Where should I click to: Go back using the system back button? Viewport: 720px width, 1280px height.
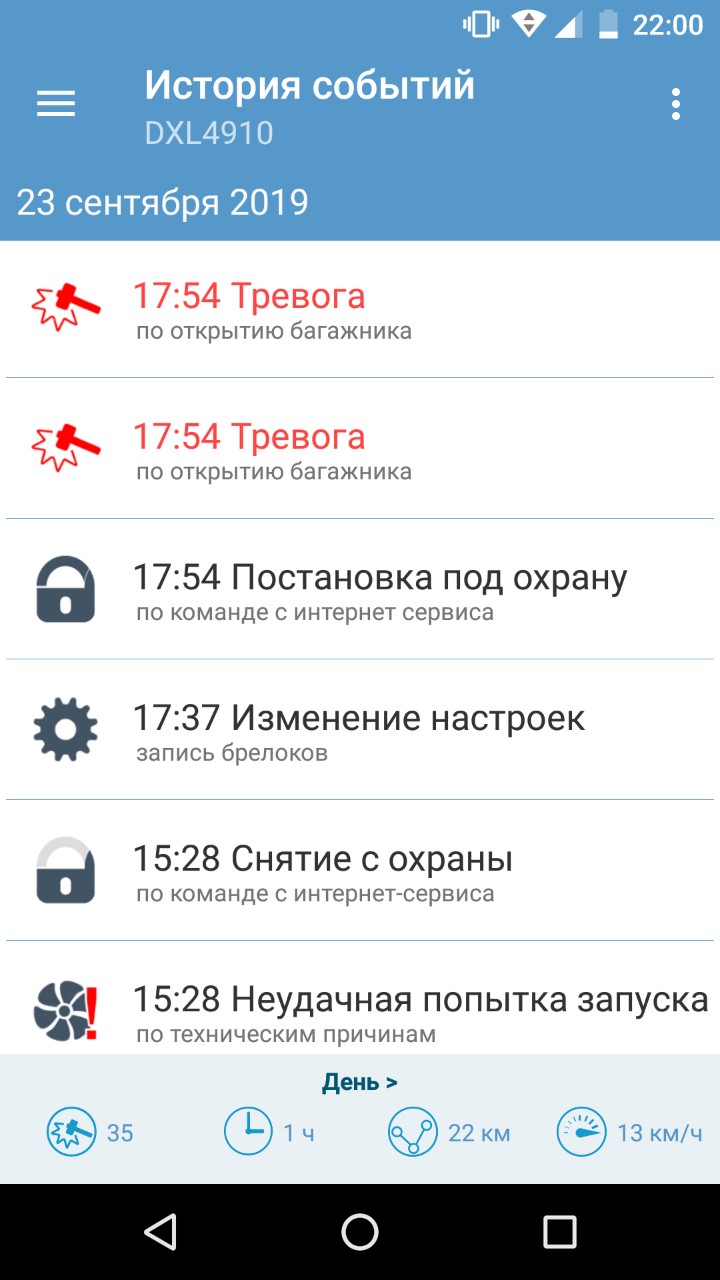[160, 1232]
